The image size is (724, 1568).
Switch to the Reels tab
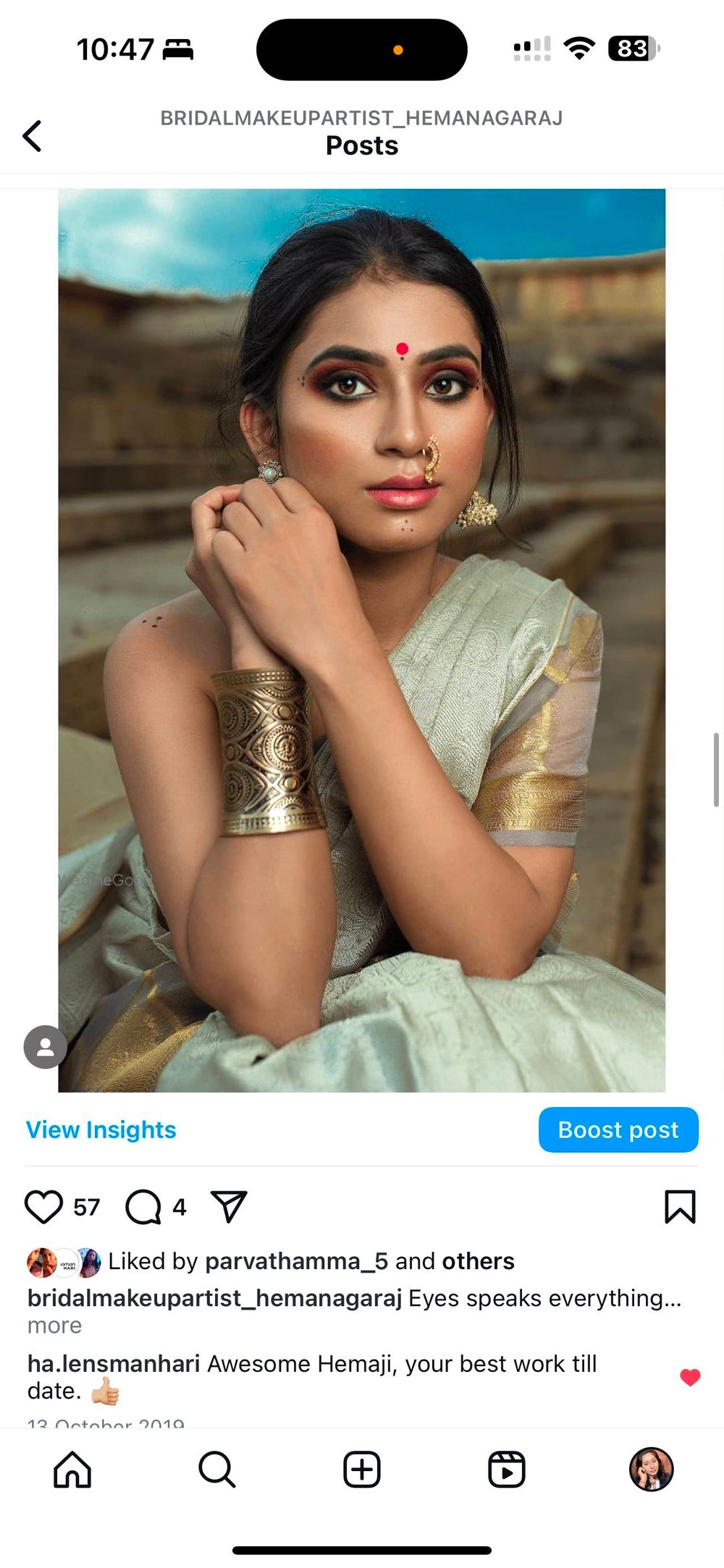[507, 1470]
